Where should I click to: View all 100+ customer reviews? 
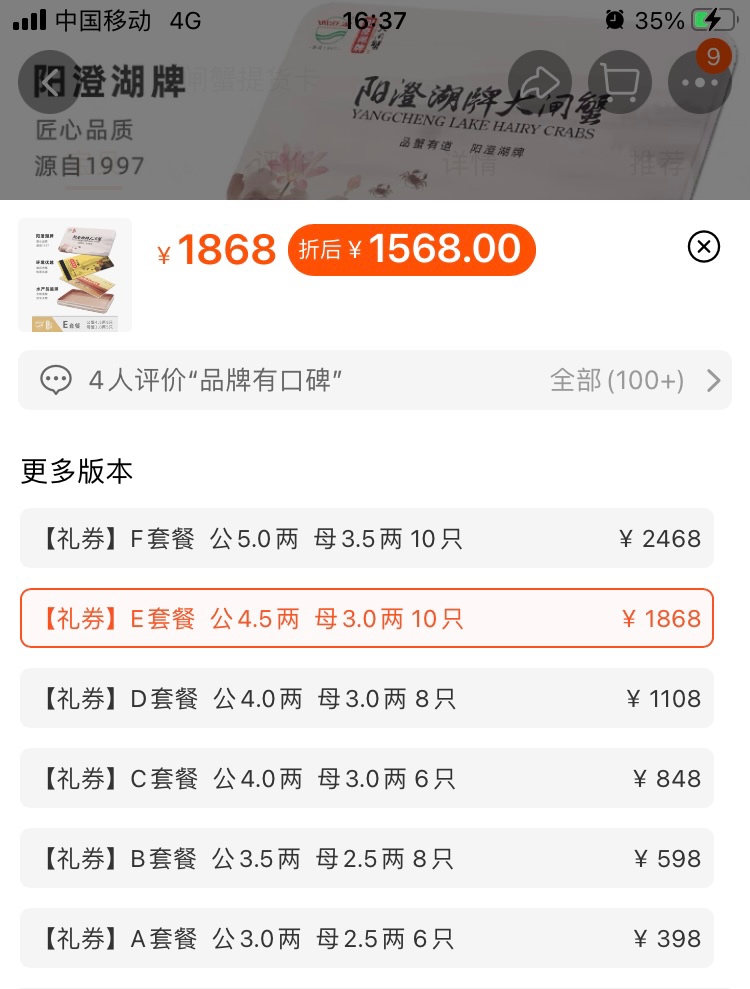tap(634, 380)
